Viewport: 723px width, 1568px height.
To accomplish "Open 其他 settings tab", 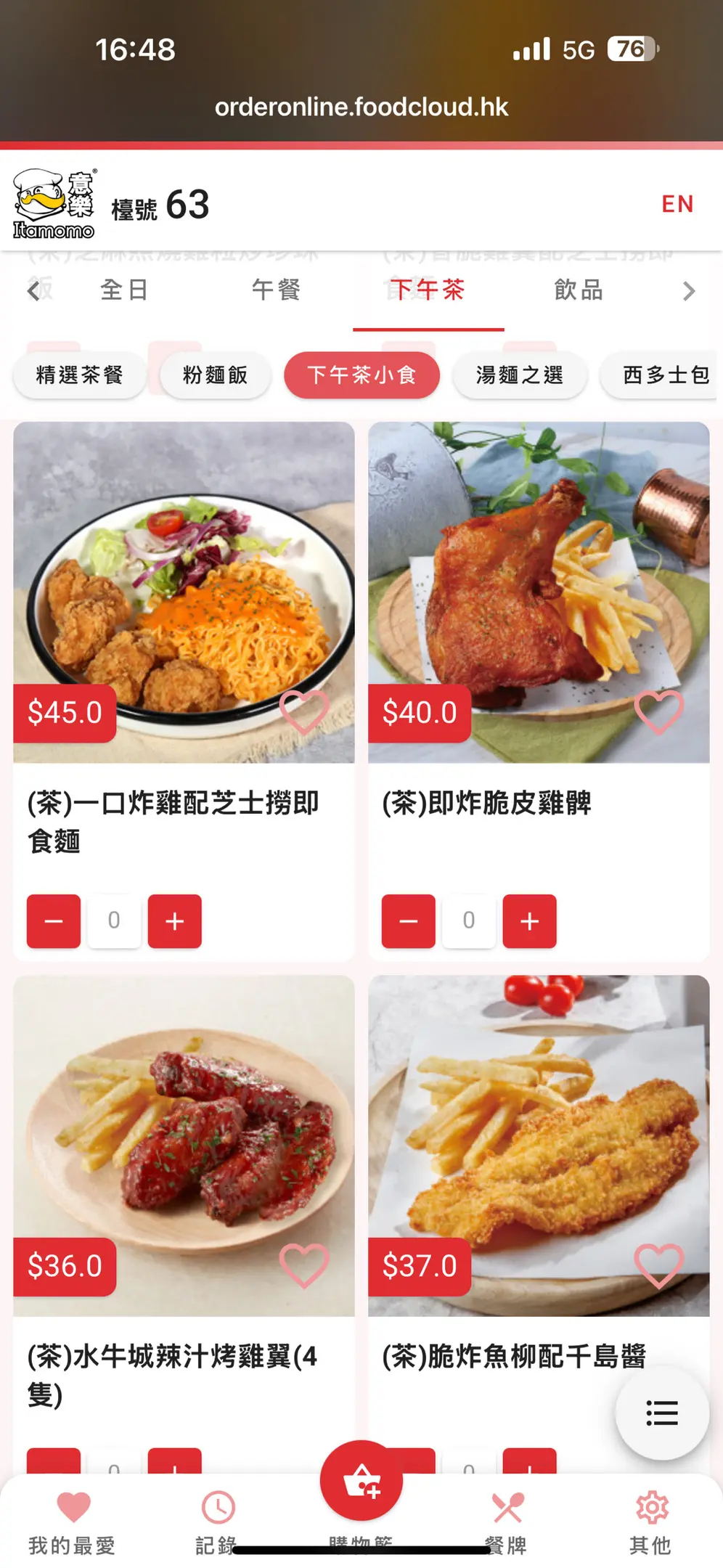I will coord(651,1522).
